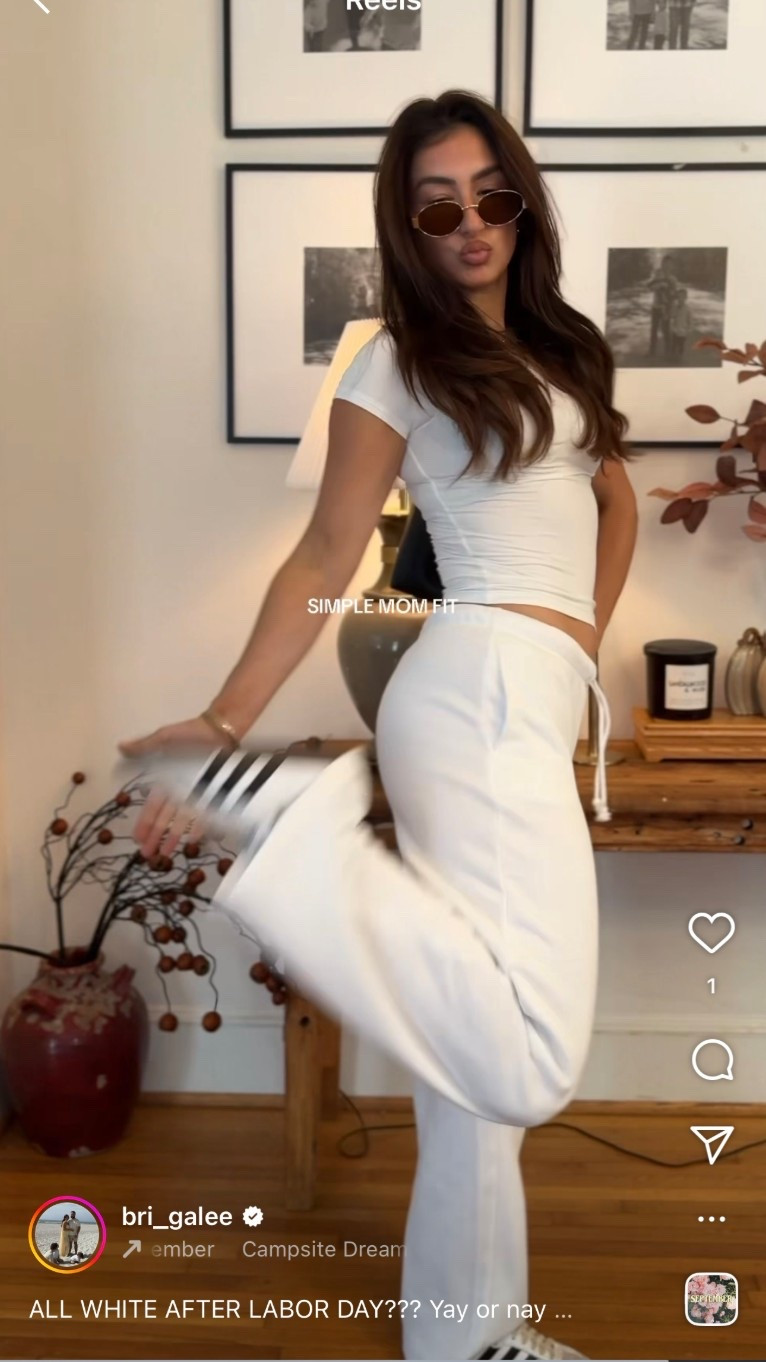766x1362 pixels.
Task: Open the three-dot more options menu
Action: coord(712,1219)
